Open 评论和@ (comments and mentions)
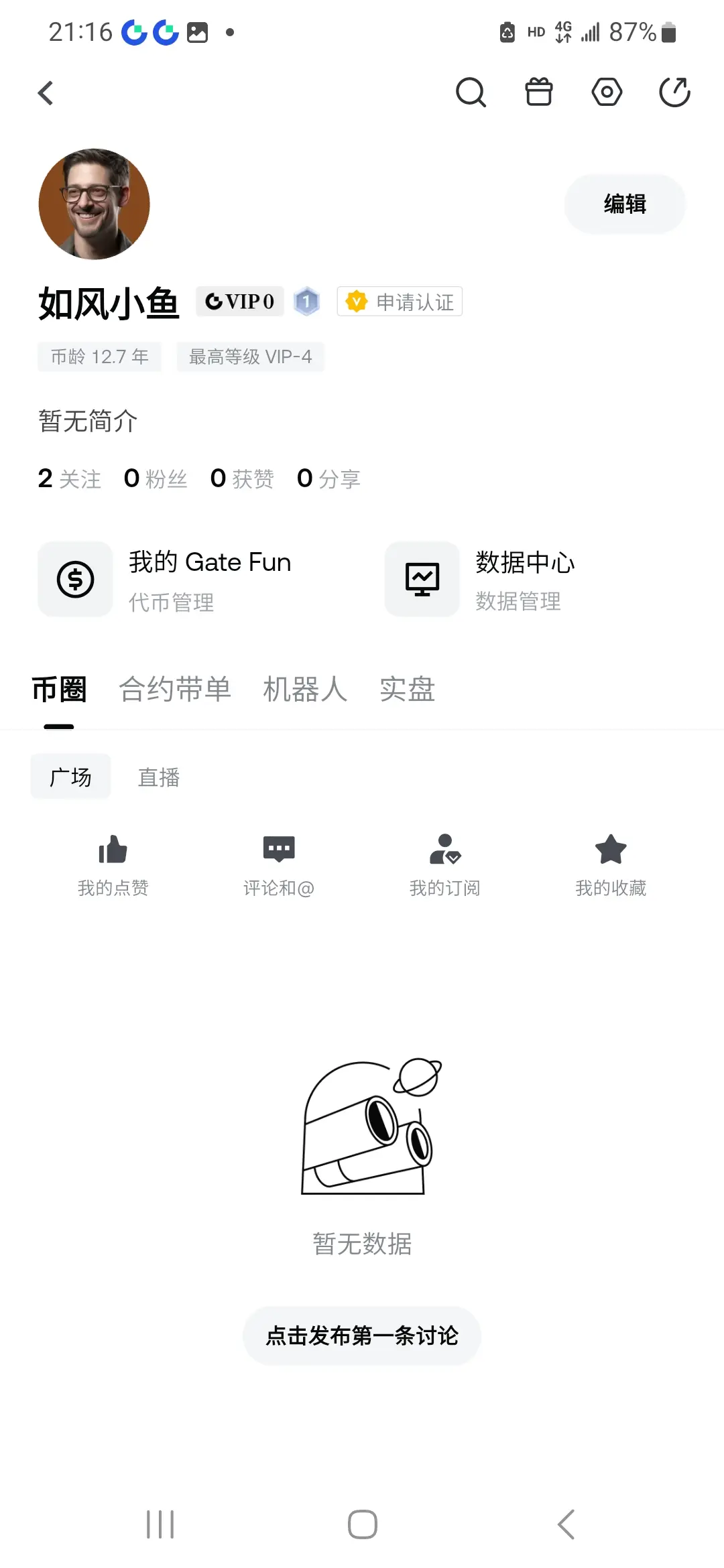The image size is (724, 1568). (278, 864)
